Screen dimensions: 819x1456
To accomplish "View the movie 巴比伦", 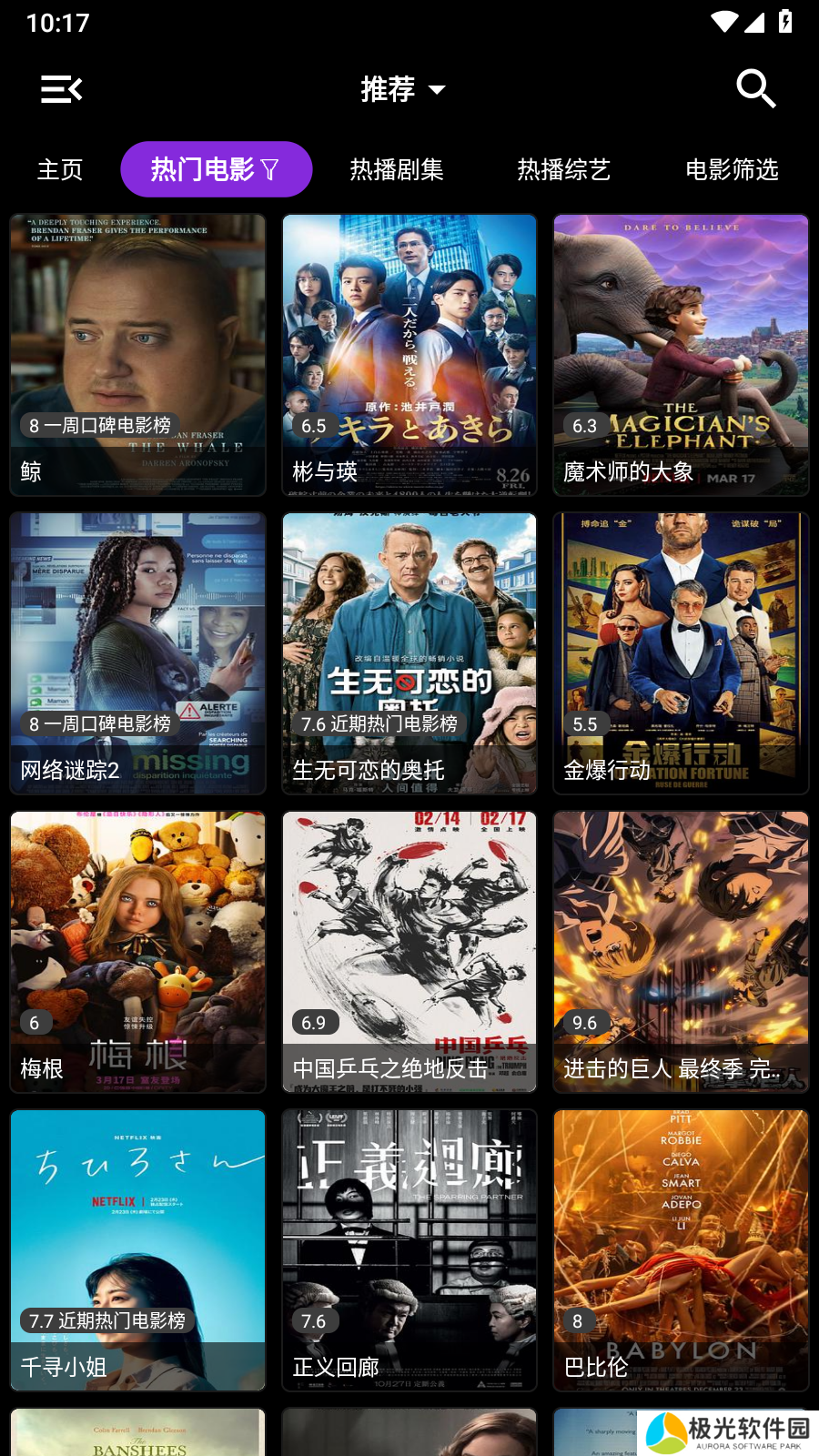I will (x=681, y=1250).
